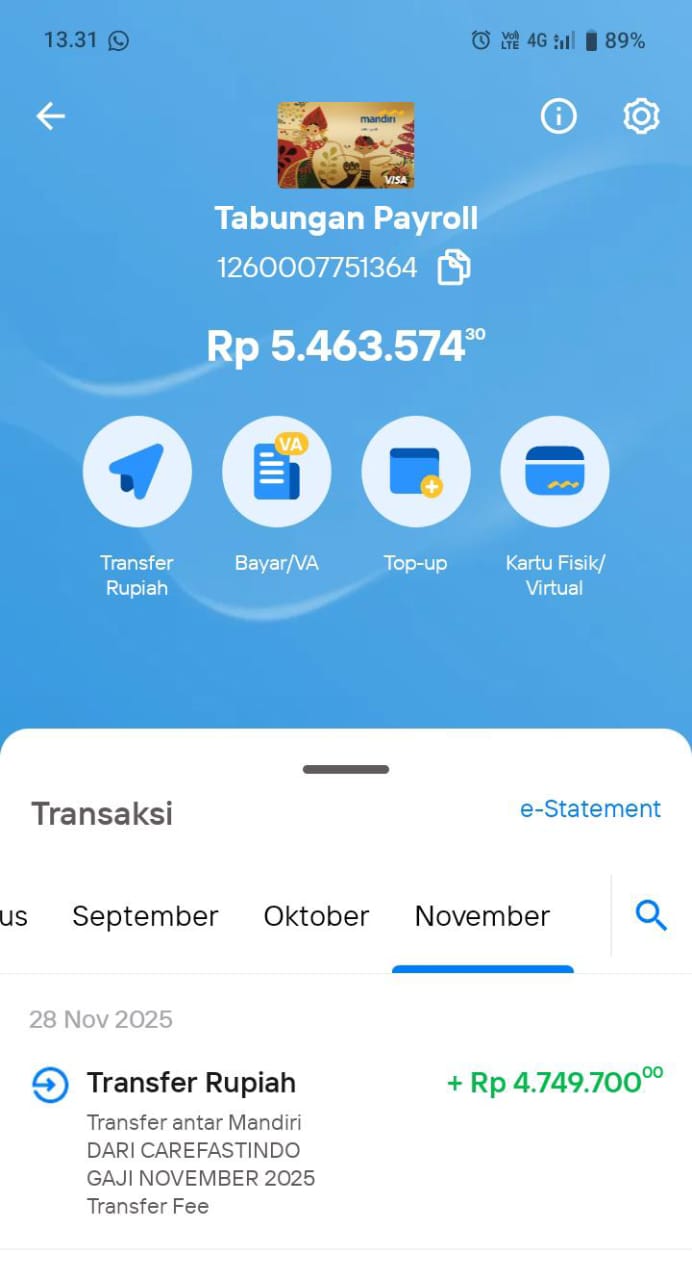Viewport: 692px width, 1280px height.
Task: Search transactions with the magnifier icon
Action: [651, 915]
